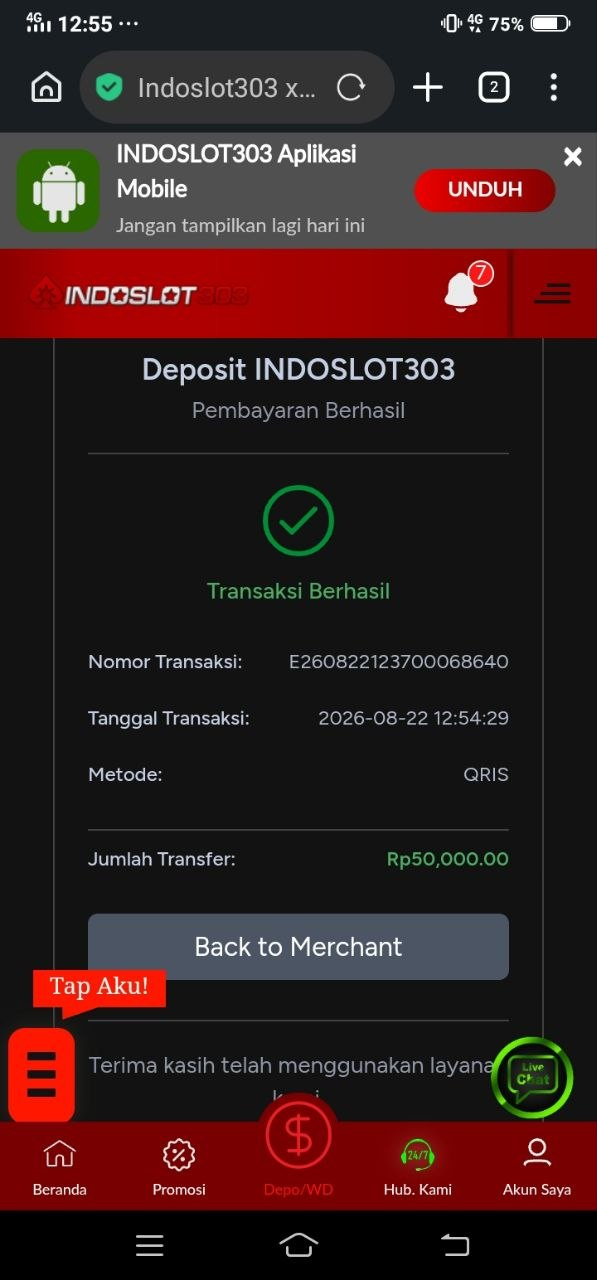The width and height of the screenshot is (597, 1280).
Task: Open the hamburger menu in the header
Action: [x=552, y=293]
